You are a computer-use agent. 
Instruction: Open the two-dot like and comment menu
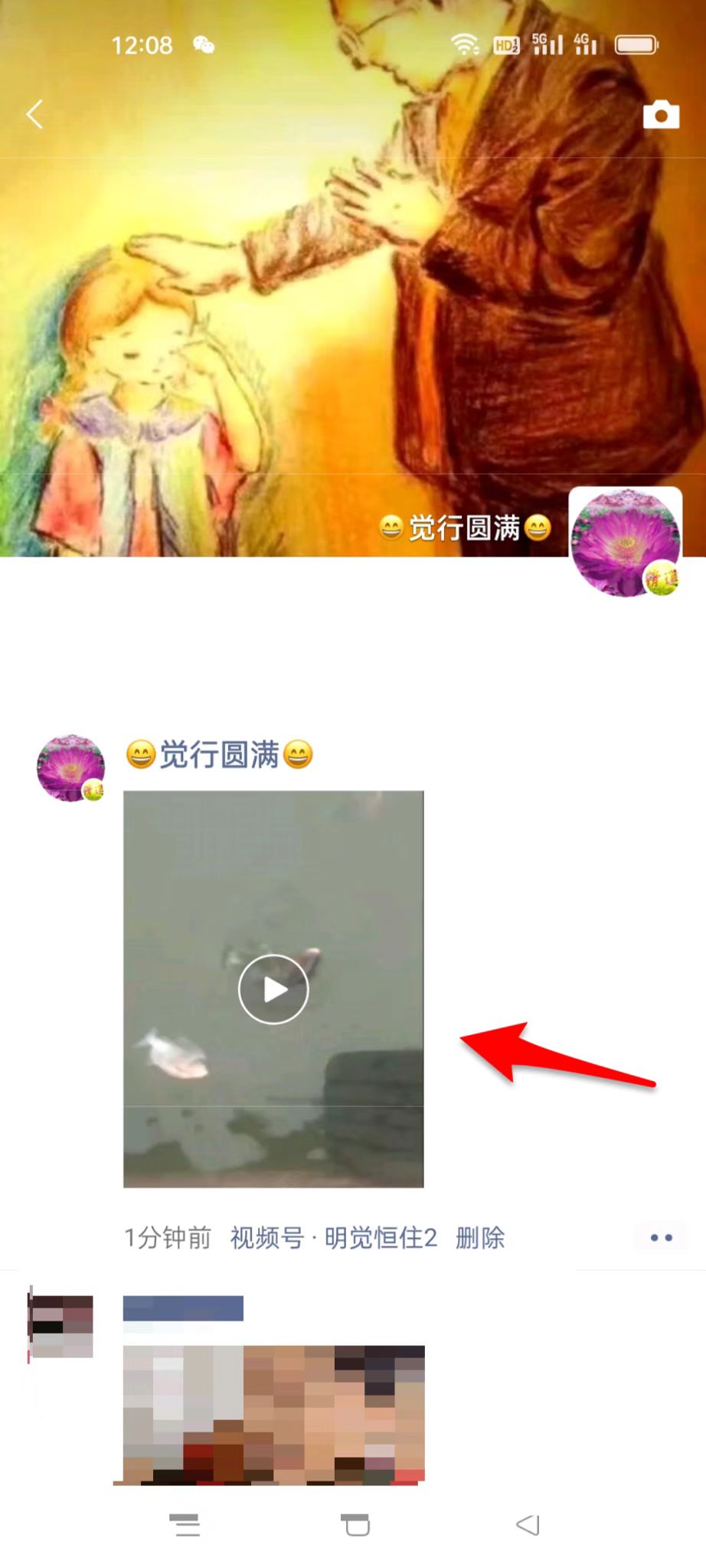[661, 1237]
